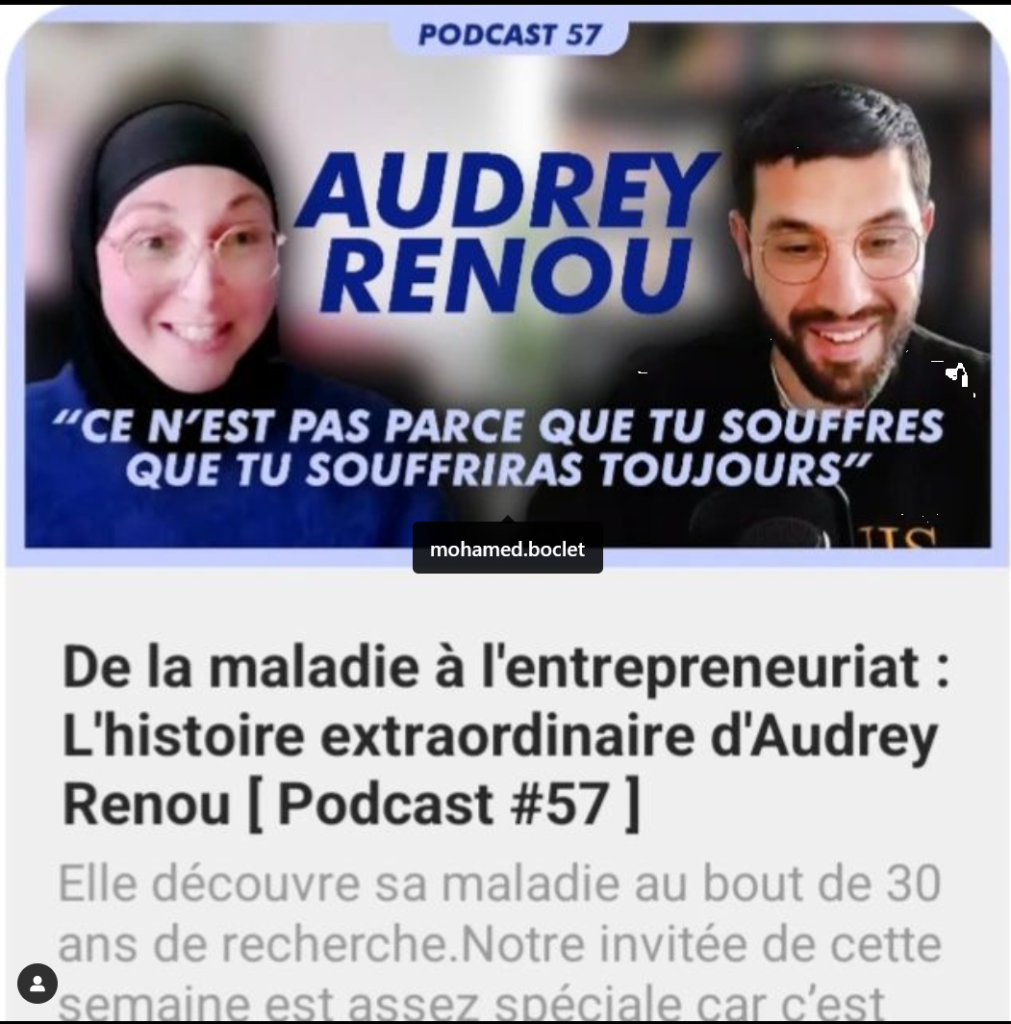The height and width of the screenshot is (1024, 1011).
Task: Open the mohamed.boclet tagged profile
Action: point(507,549)
